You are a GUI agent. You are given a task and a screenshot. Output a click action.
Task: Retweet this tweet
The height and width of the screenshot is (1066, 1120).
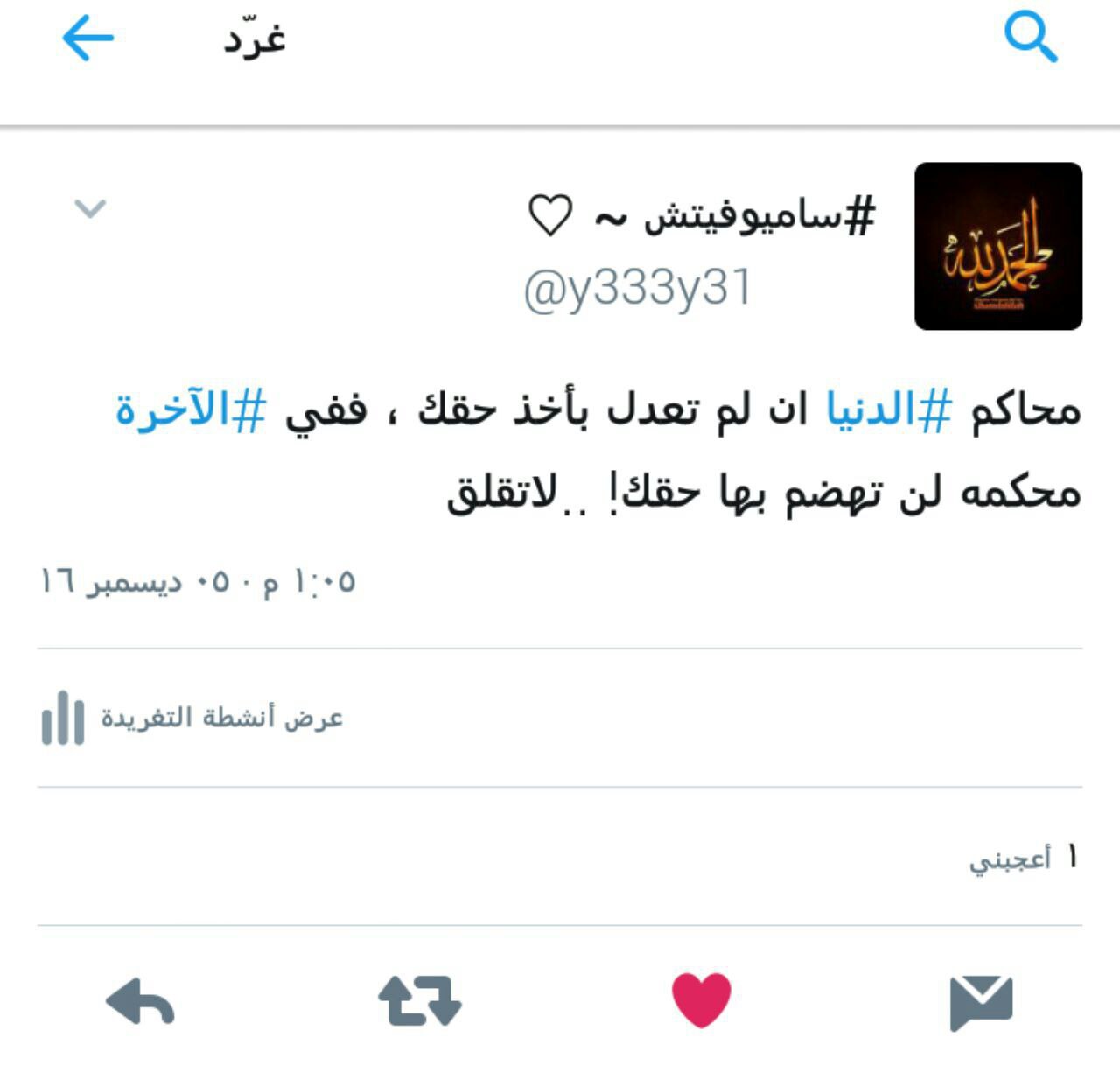click(x=419, y=1001)
